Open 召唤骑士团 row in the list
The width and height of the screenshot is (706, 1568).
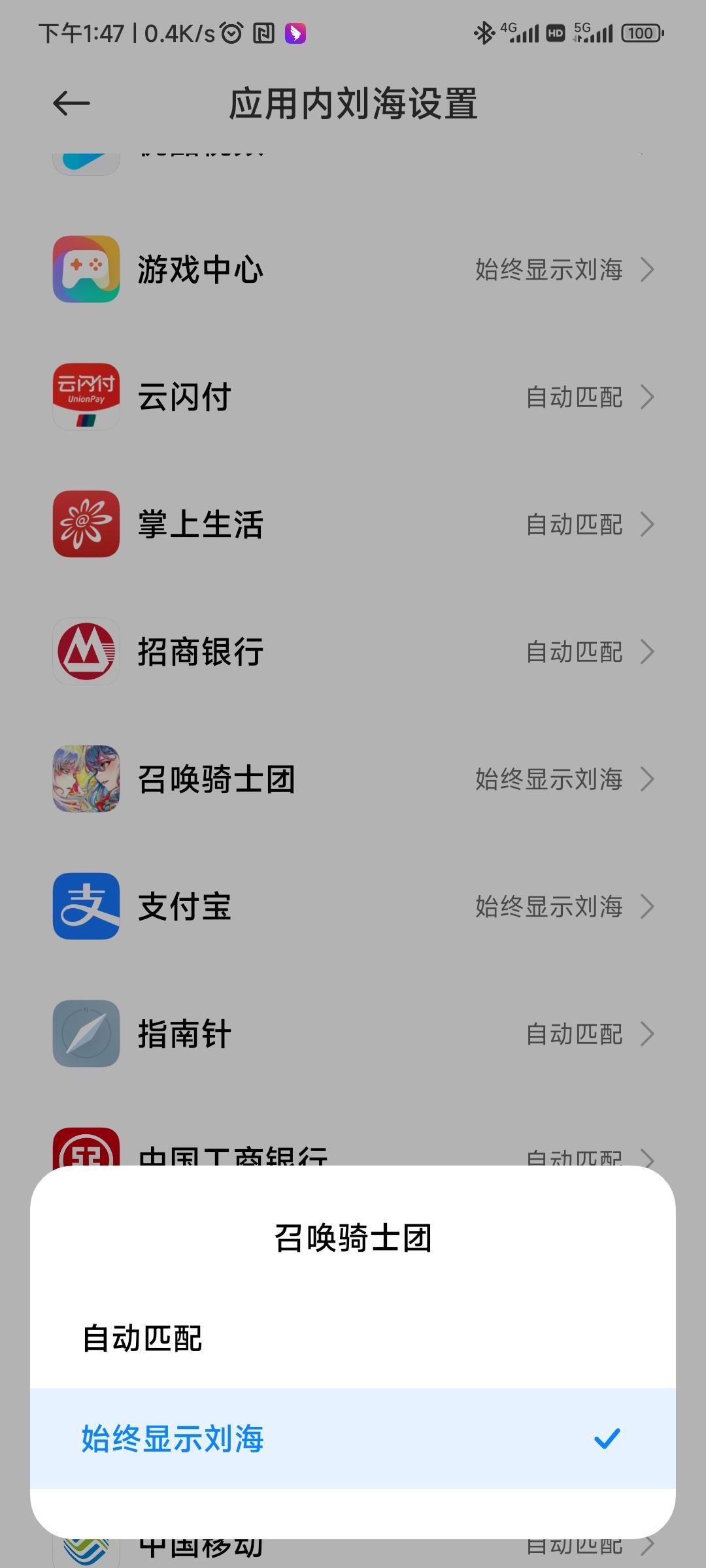click(353, 779)
